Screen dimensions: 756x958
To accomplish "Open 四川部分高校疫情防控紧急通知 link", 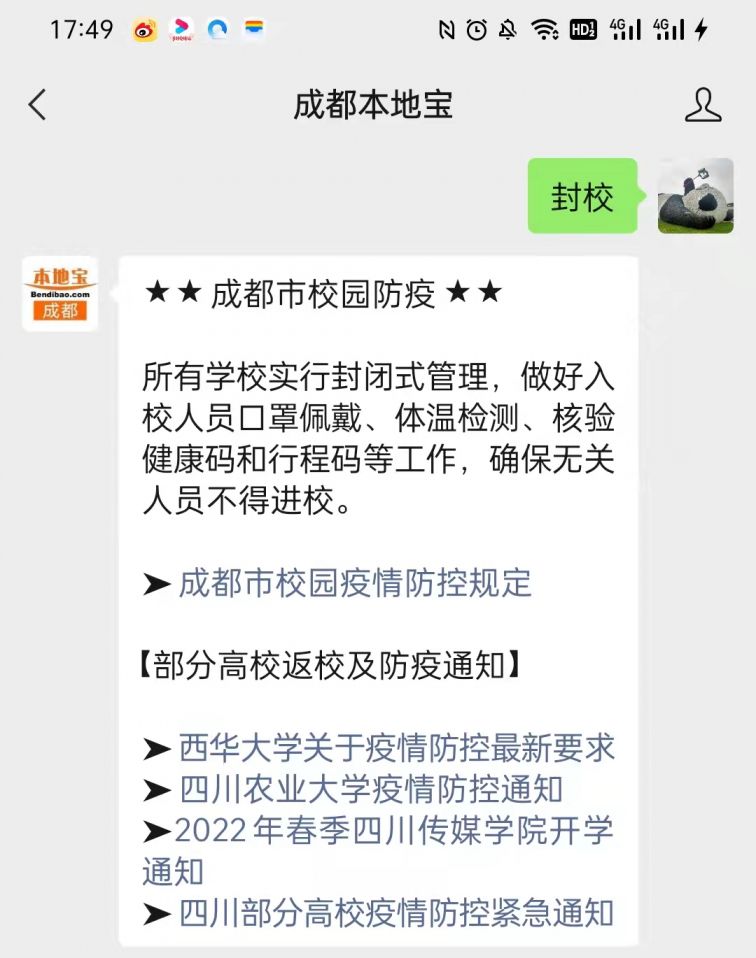I will [x=396, y=913].
